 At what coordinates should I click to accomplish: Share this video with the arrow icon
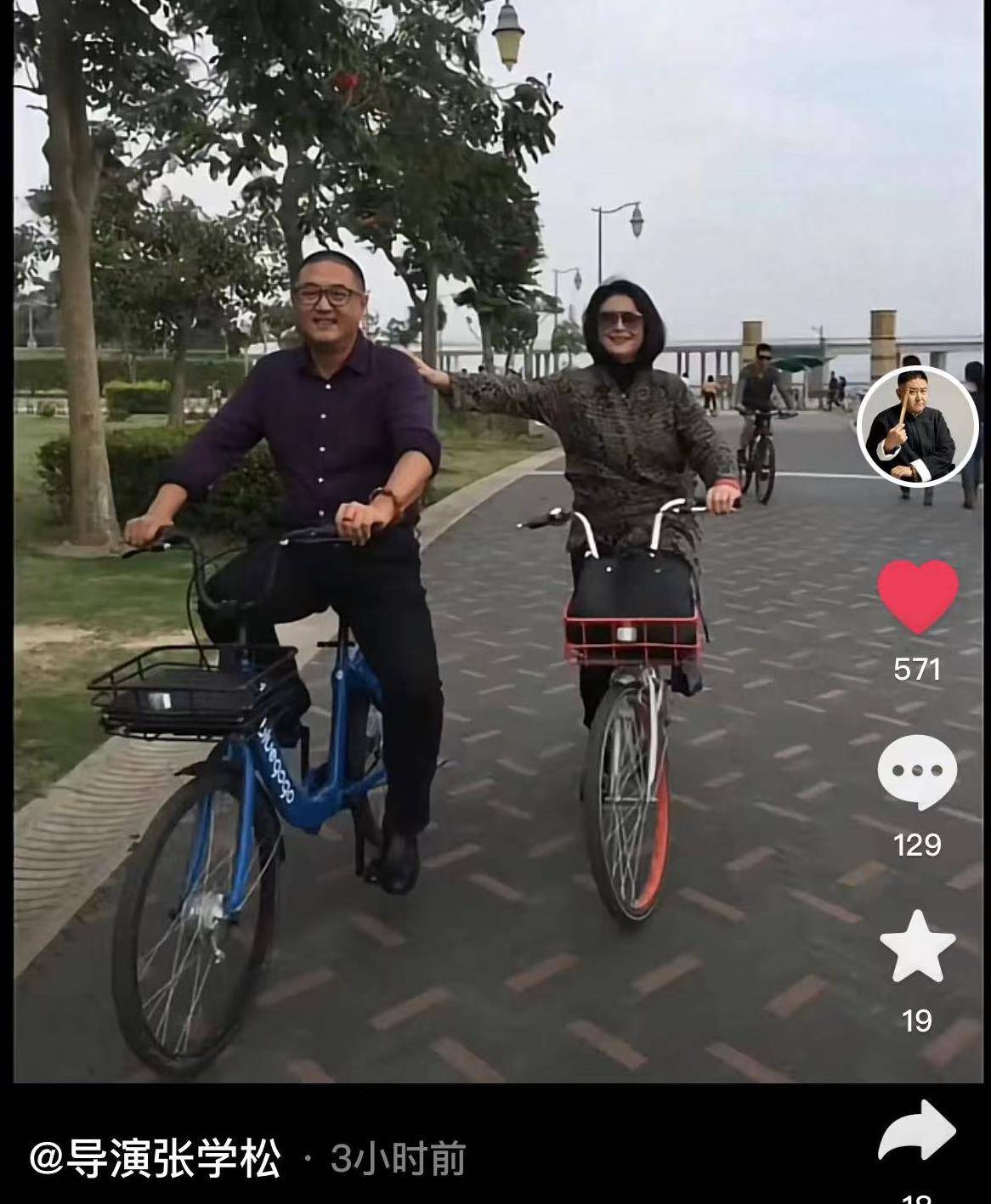pyautogui.click(x=917, y=1131)
